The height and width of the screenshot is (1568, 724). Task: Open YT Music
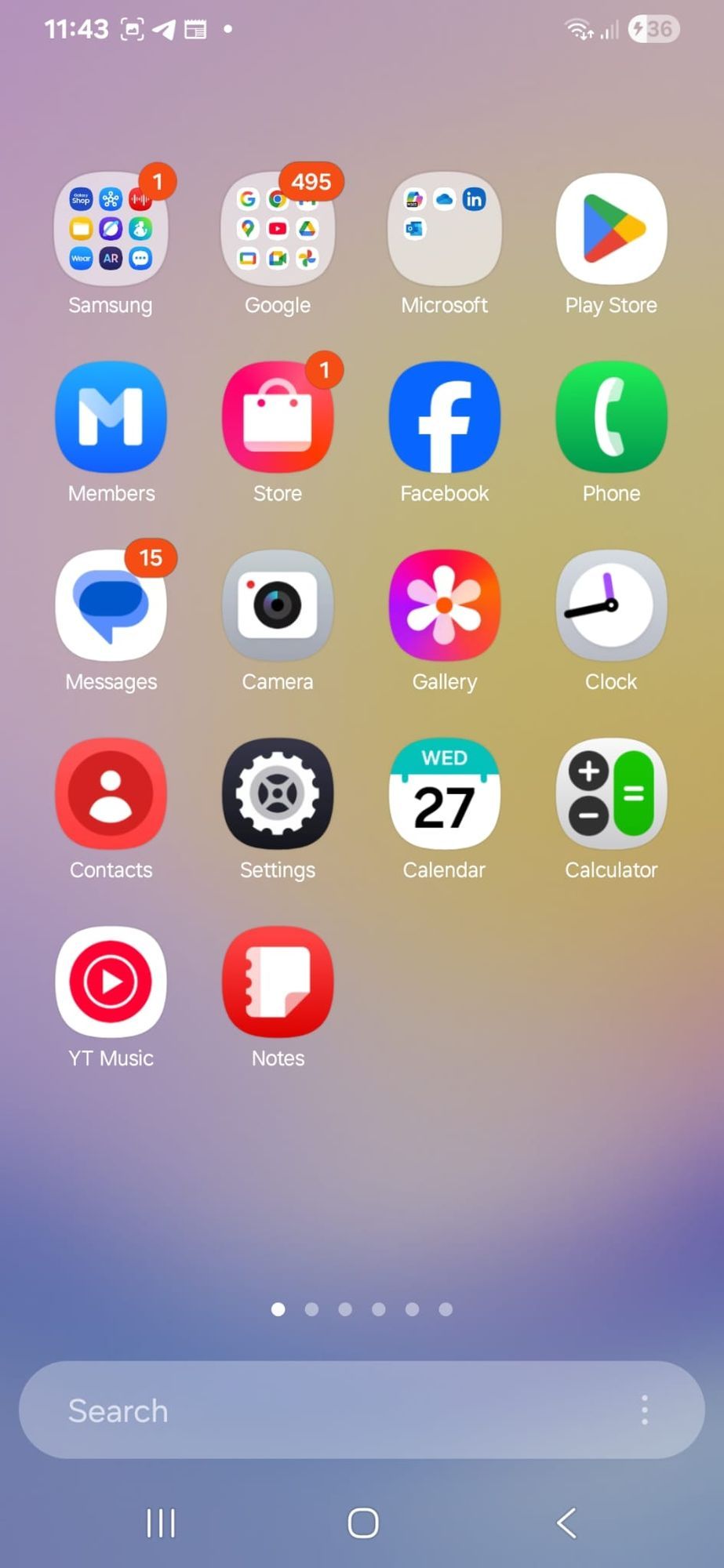click(x=111, y=982)
